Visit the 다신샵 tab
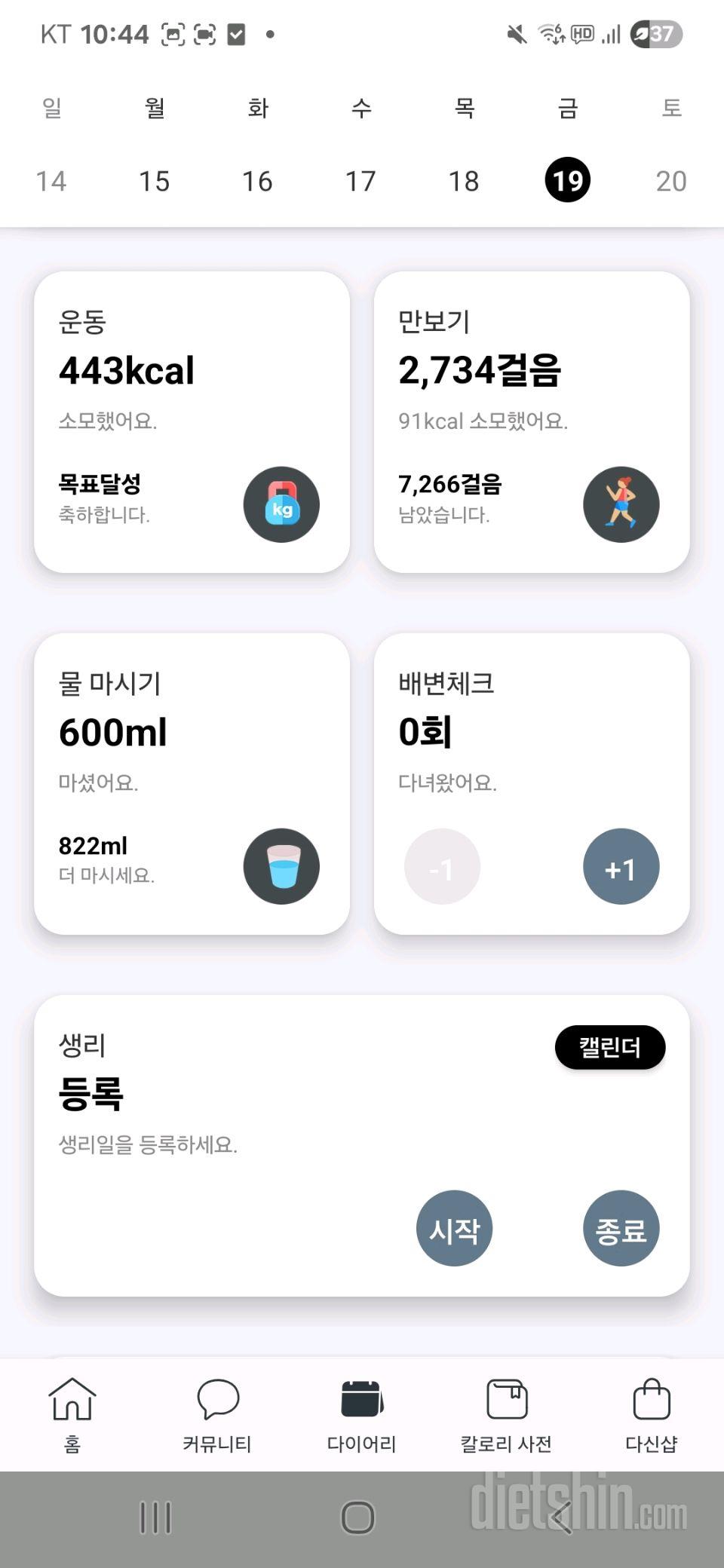Viewport: 724px width, 1568px height. (x=651, y=1415)
